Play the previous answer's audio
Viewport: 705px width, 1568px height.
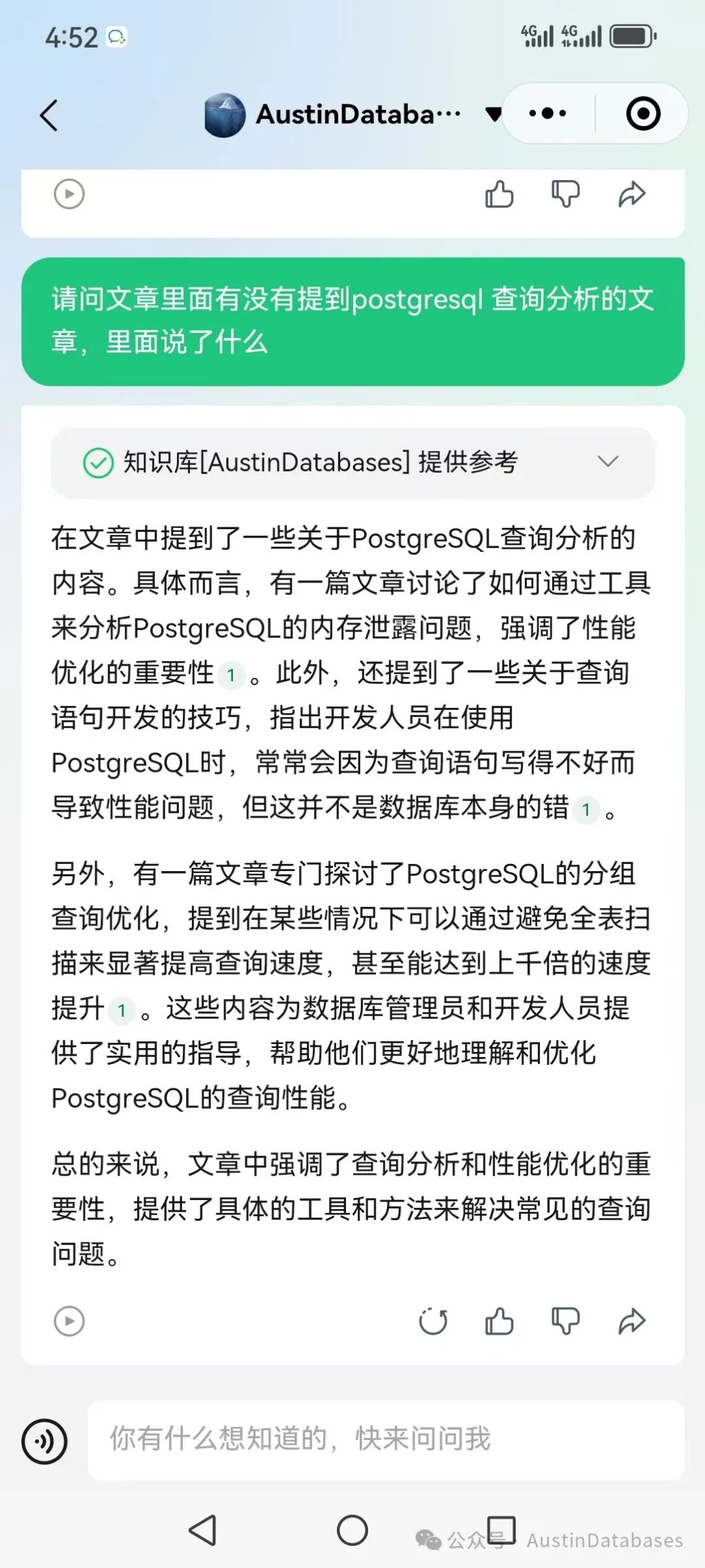69,194
